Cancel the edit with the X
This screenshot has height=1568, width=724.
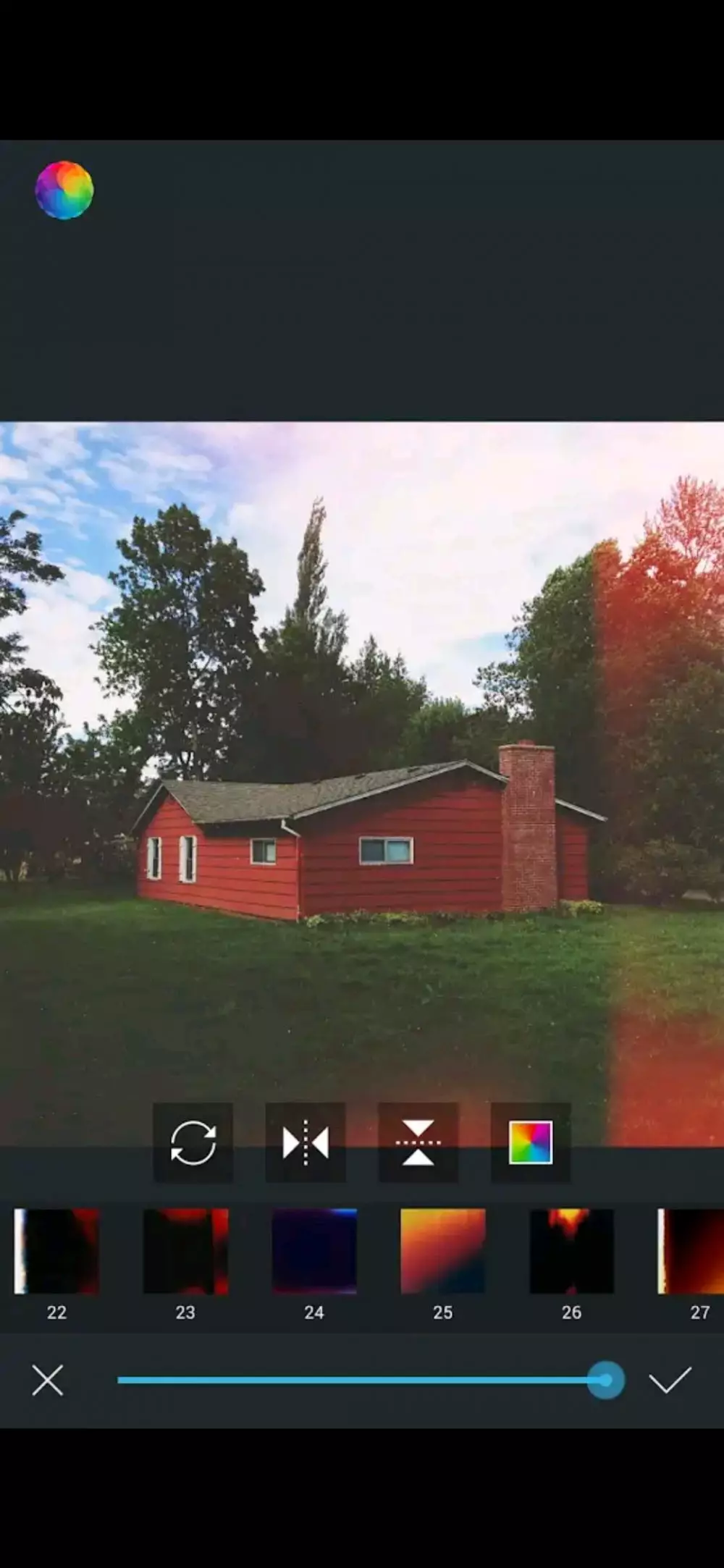(x=48, y=1381)
